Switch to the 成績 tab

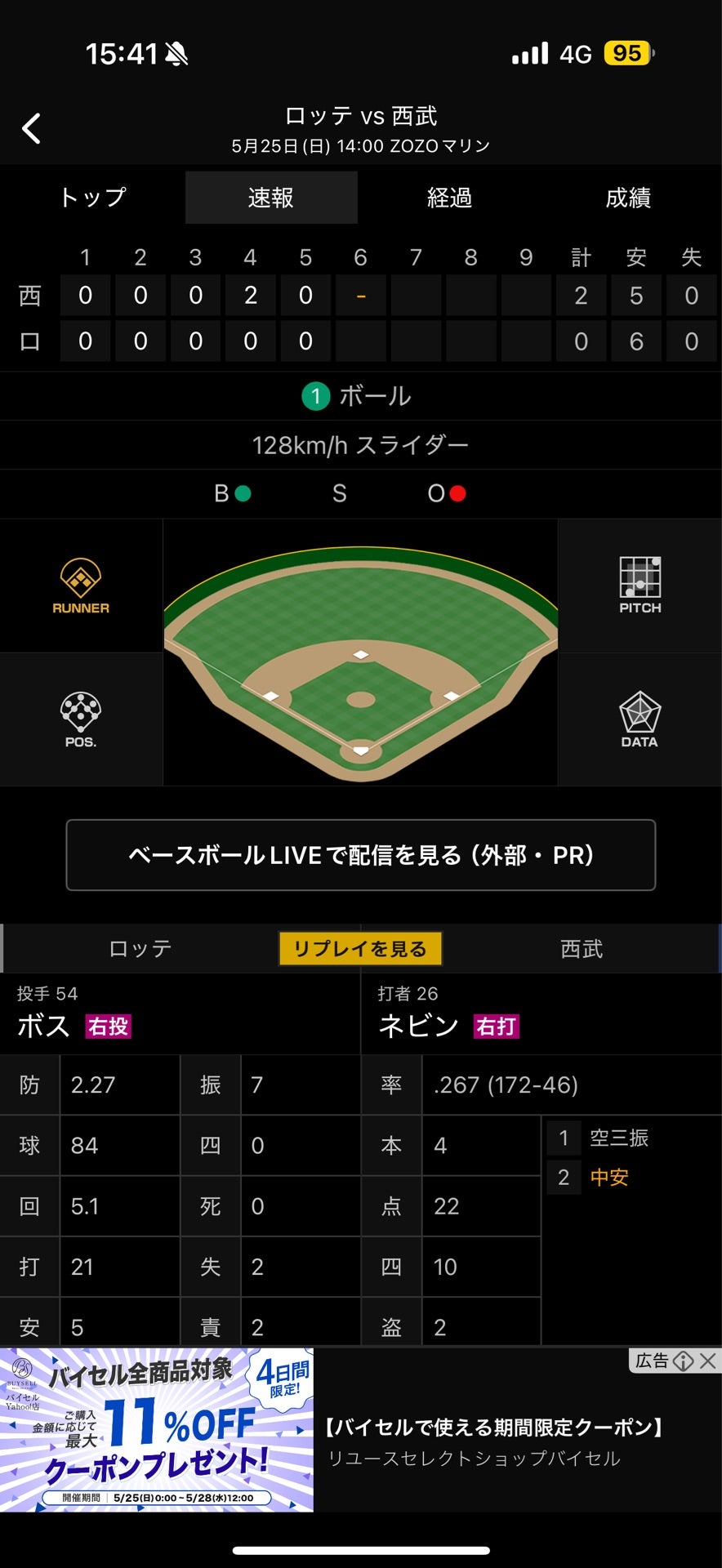tap(627, 198)
